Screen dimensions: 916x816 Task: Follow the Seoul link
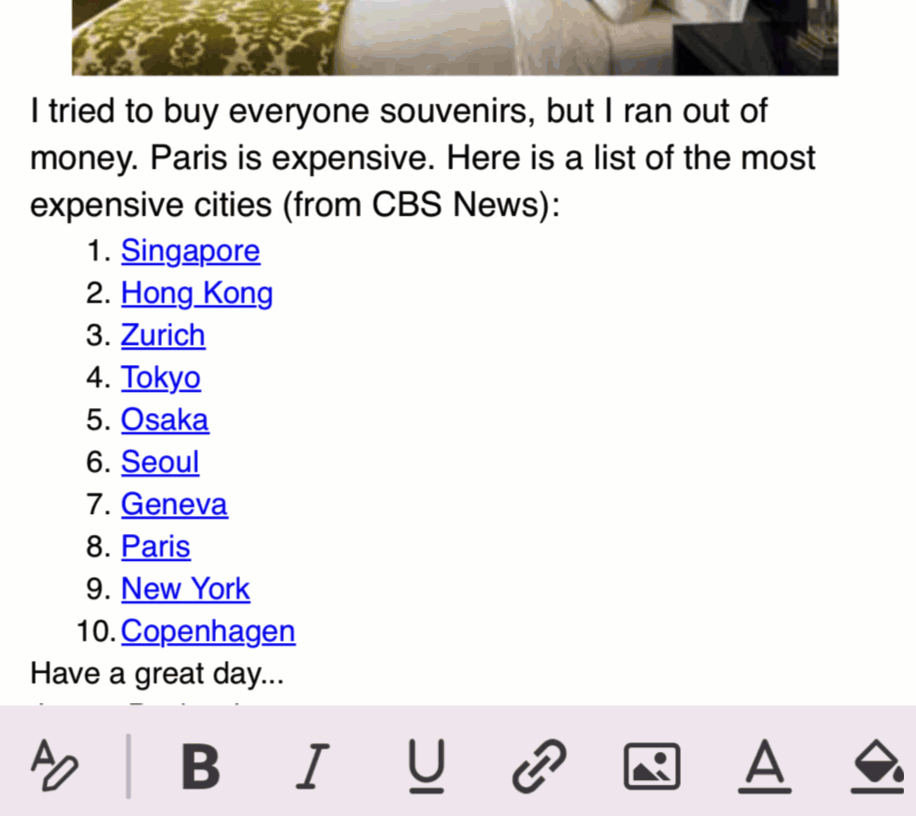pyautogui.click(x=160, y=462)
